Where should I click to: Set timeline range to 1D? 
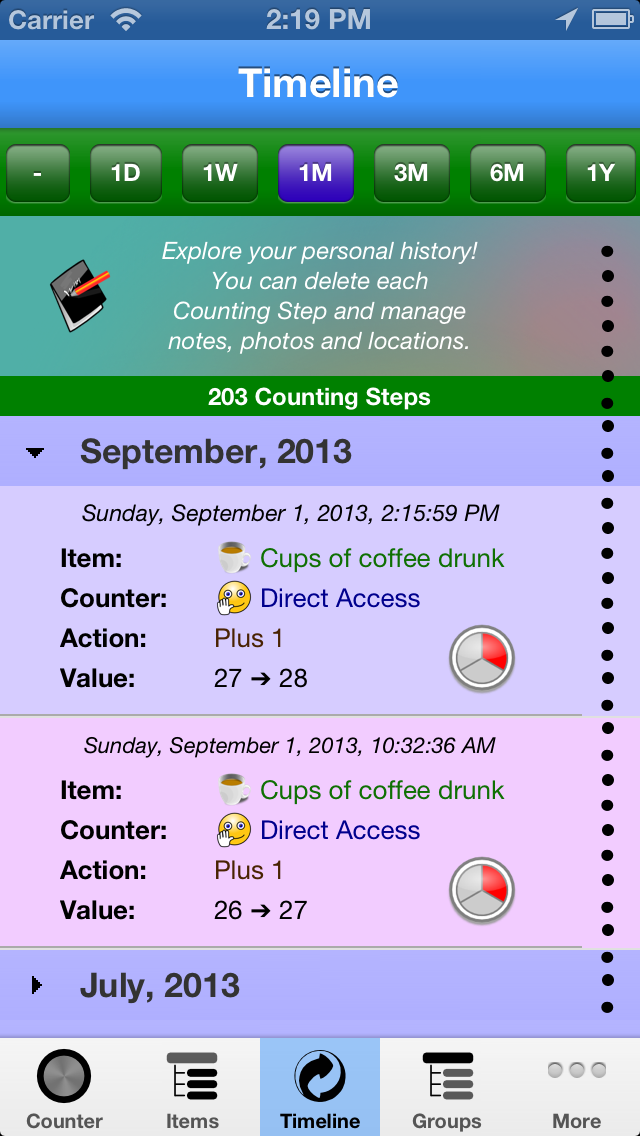point(125,173)
